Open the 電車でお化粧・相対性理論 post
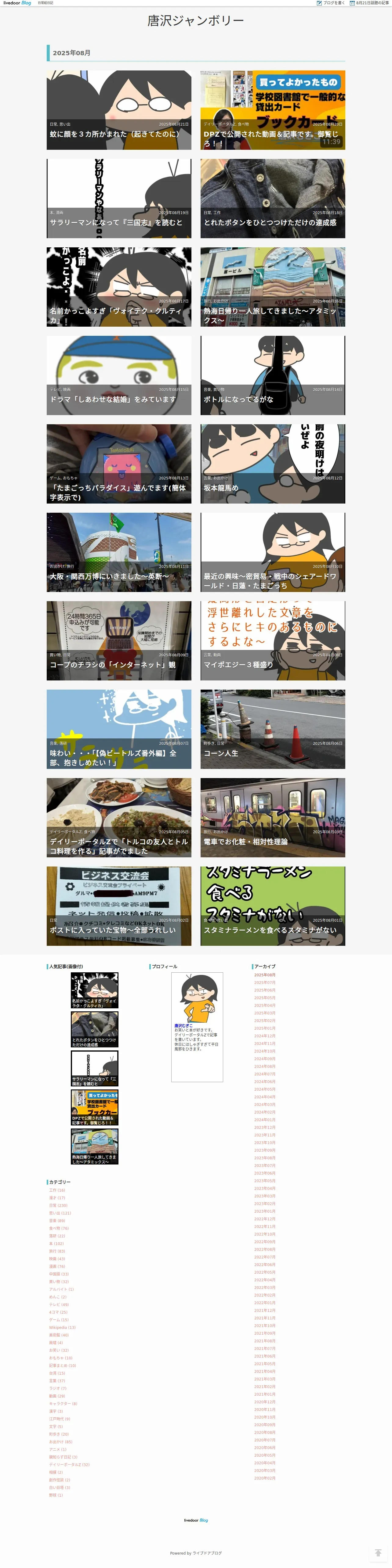Screen dimensions: 392x1568 (x=273, y=817)
